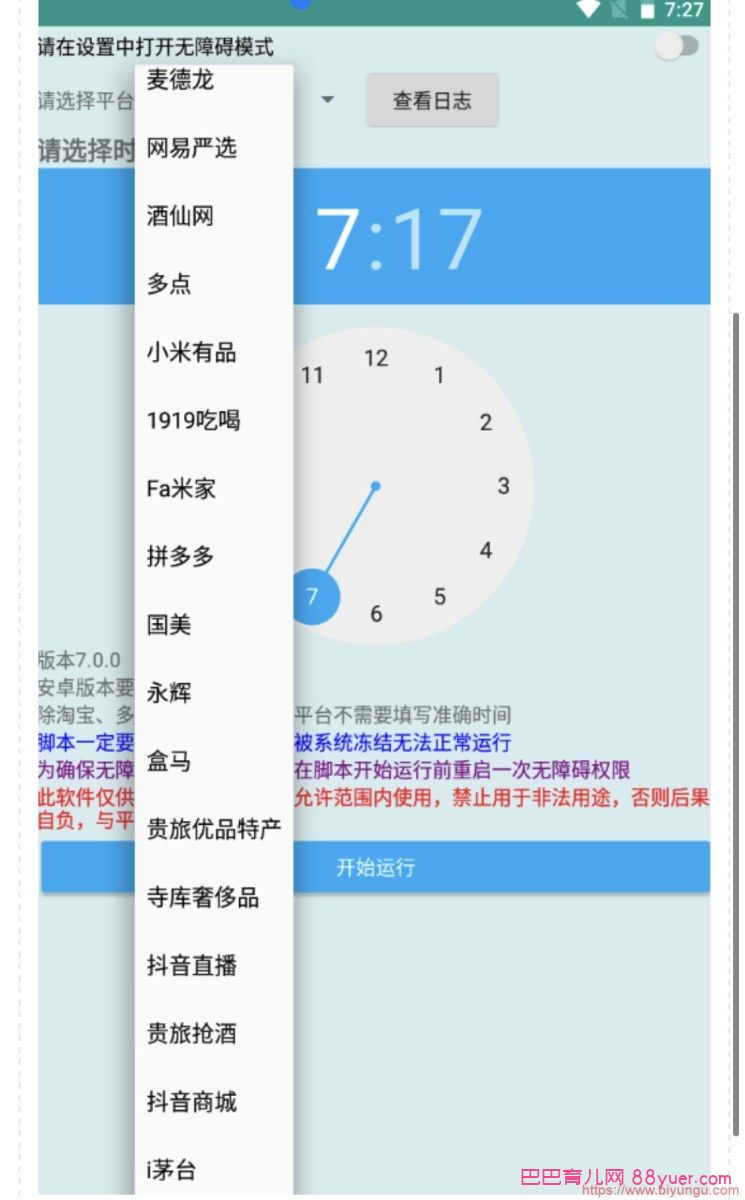Select 麦德龙 from the platform list
This screenshot has width=745, height=1200.
213,81
